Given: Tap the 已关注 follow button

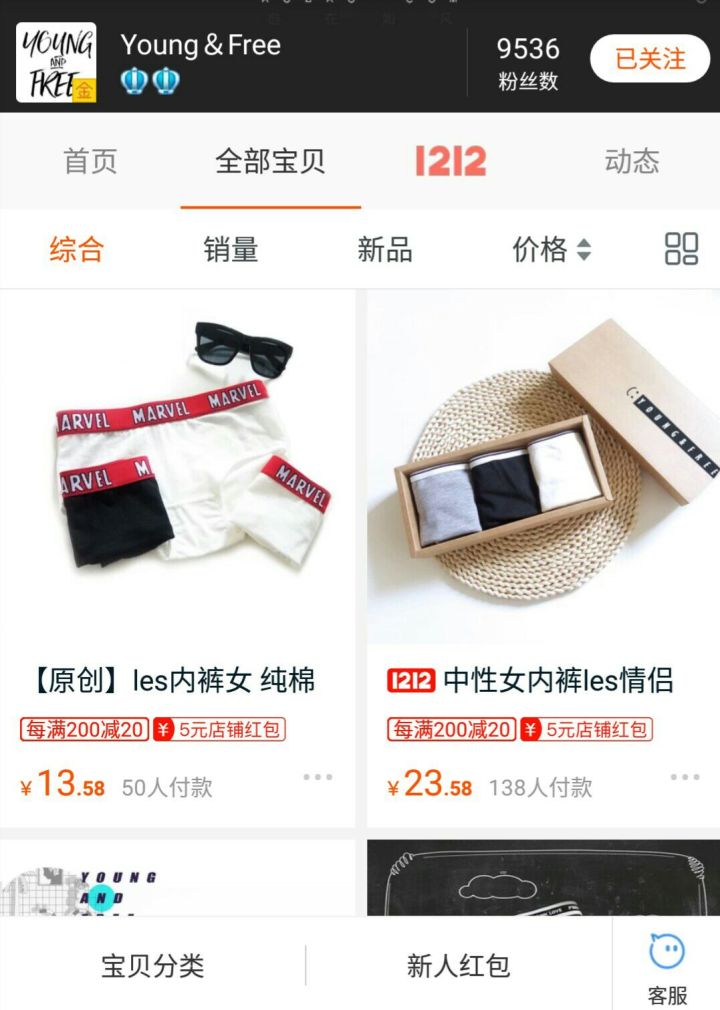Looking at the screenshot, I should 650,59.
